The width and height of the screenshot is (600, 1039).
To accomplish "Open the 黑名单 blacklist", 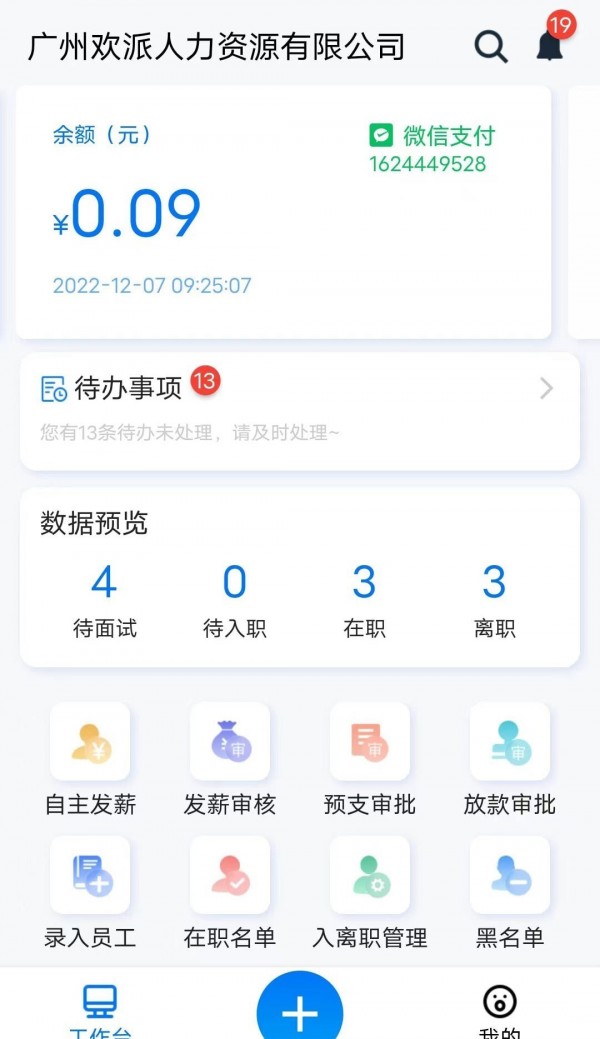I will click(510, 893).
